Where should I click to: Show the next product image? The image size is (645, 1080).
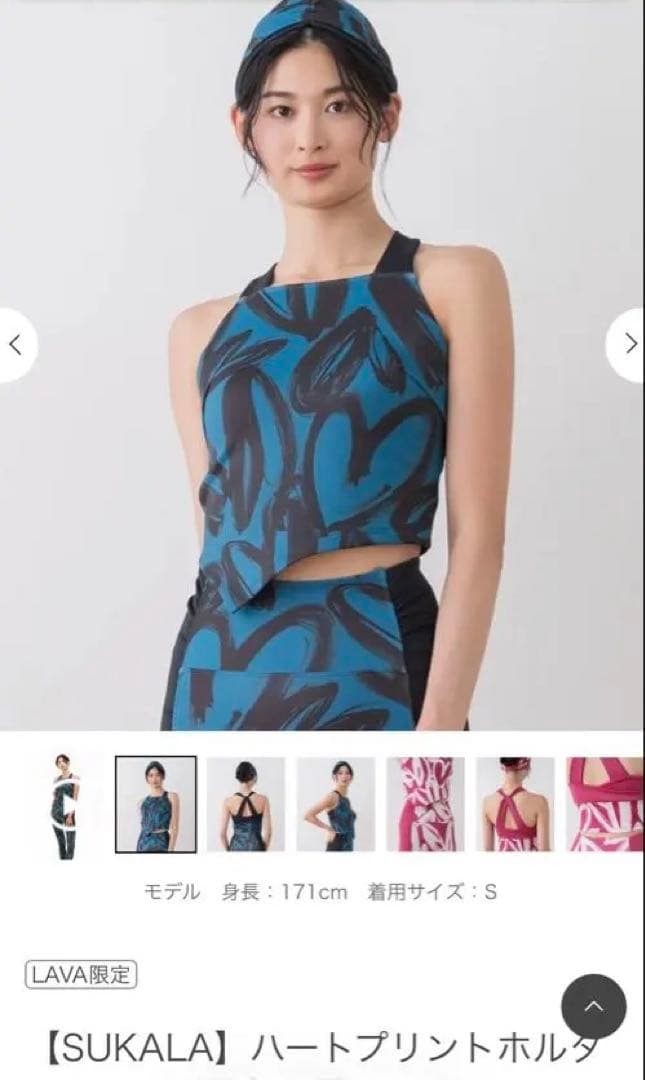629,345
